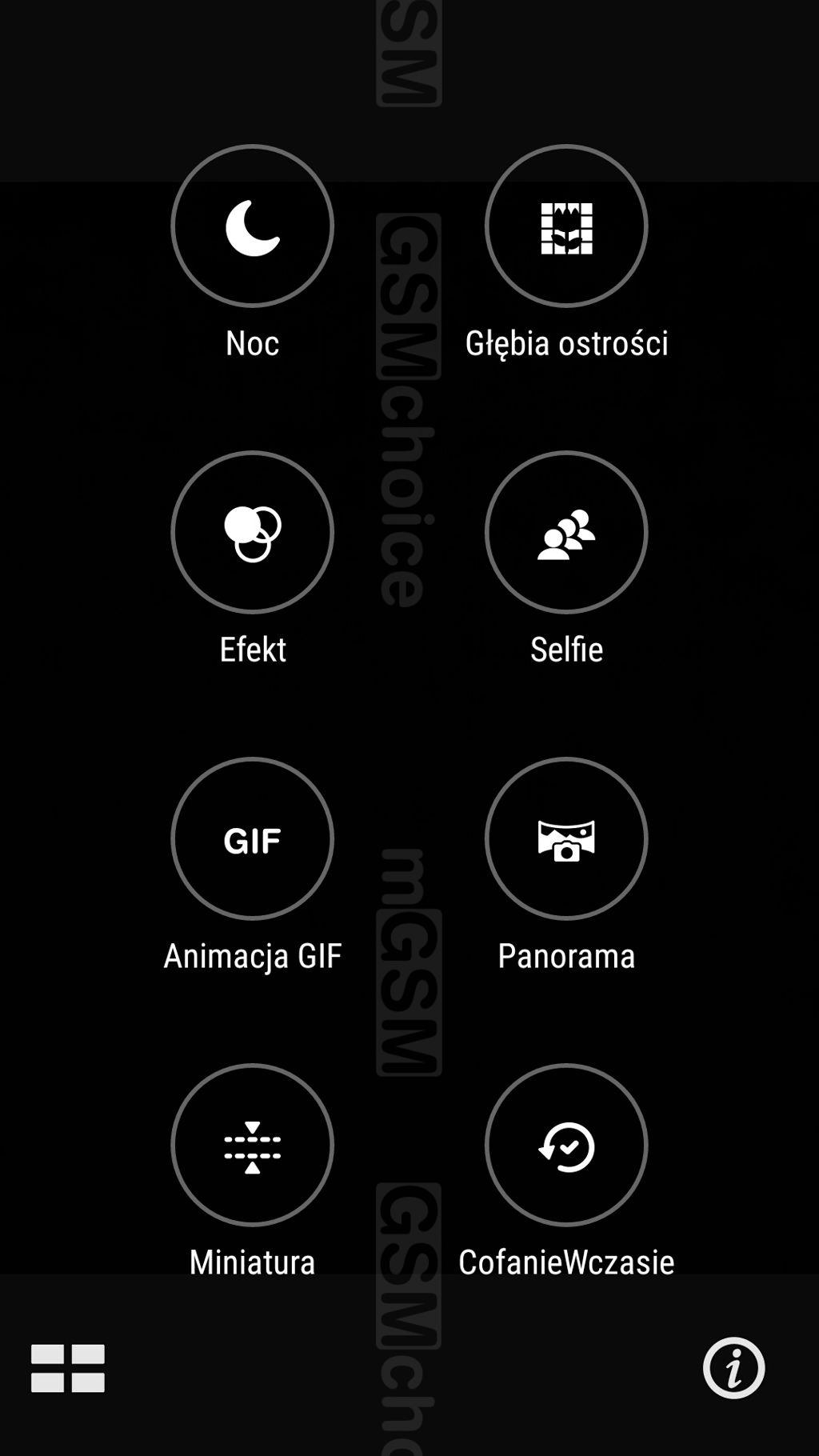Open the Efekt camera mode
Viewport: 819px width, 1456px height.
pos(252,533)
